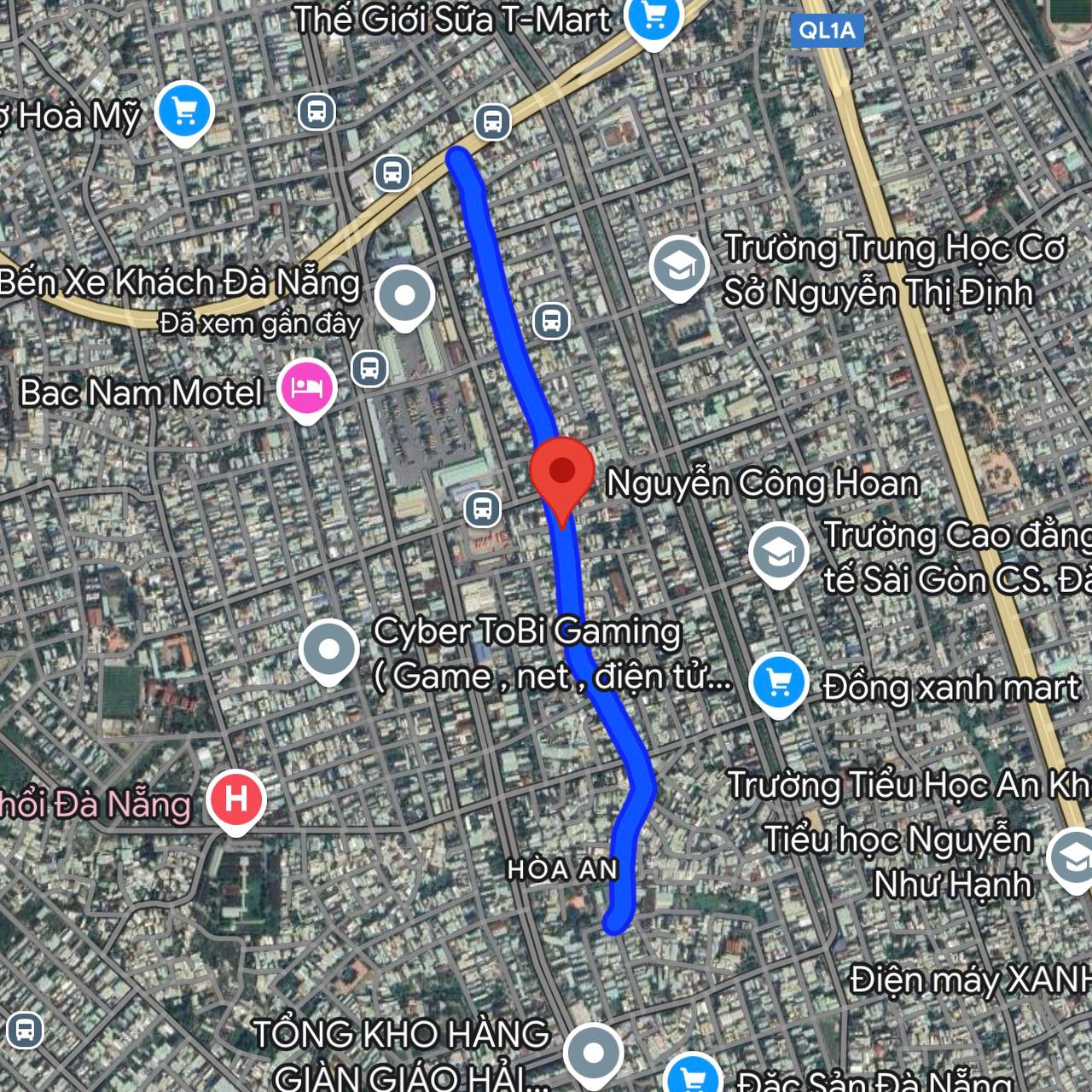Open the Chợ Hoà Mỹ market pin
The width and height of the screenshot is (1092, 1092).
(185, 110)
